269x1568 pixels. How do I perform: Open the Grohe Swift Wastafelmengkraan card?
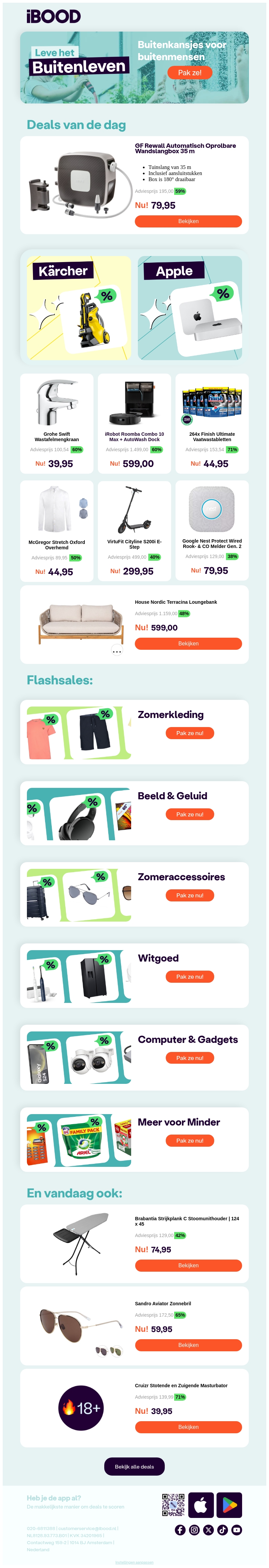(56, 423)
